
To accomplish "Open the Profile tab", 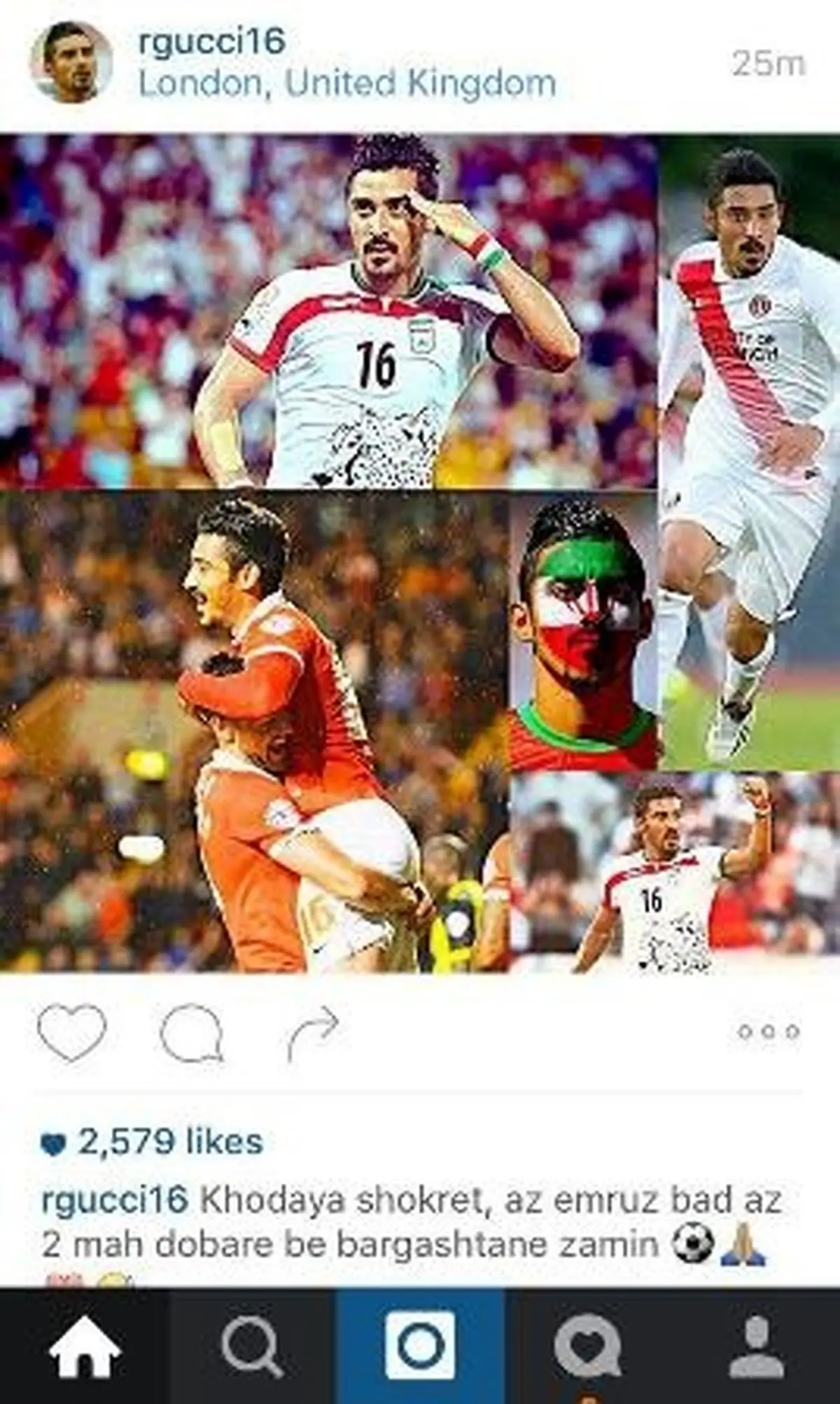I will (757, 1346).
